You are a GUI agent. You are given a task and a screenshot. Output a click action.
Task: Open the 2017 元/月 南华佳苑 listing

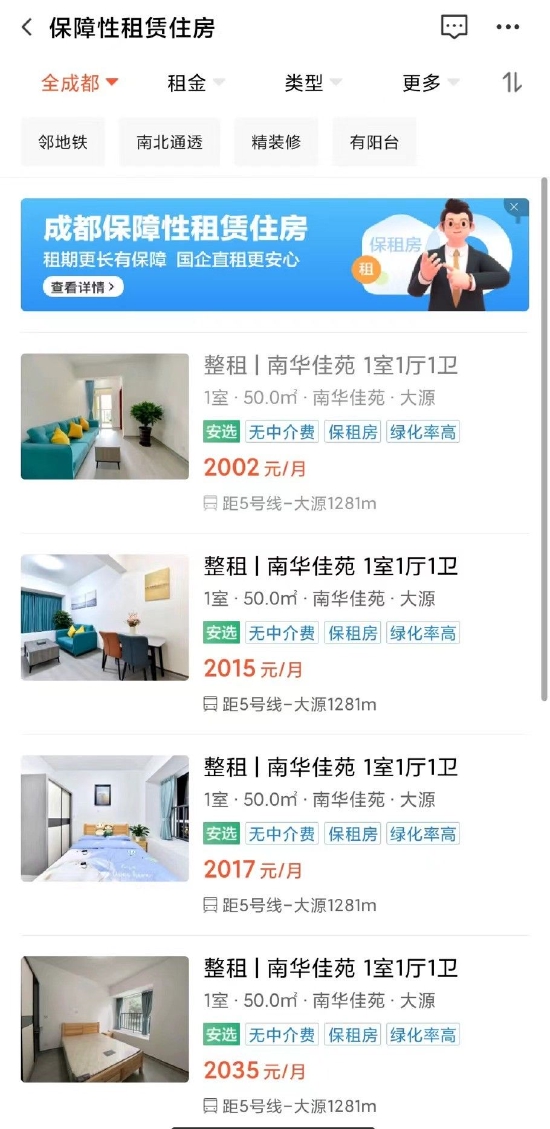[x=275, y=835]
